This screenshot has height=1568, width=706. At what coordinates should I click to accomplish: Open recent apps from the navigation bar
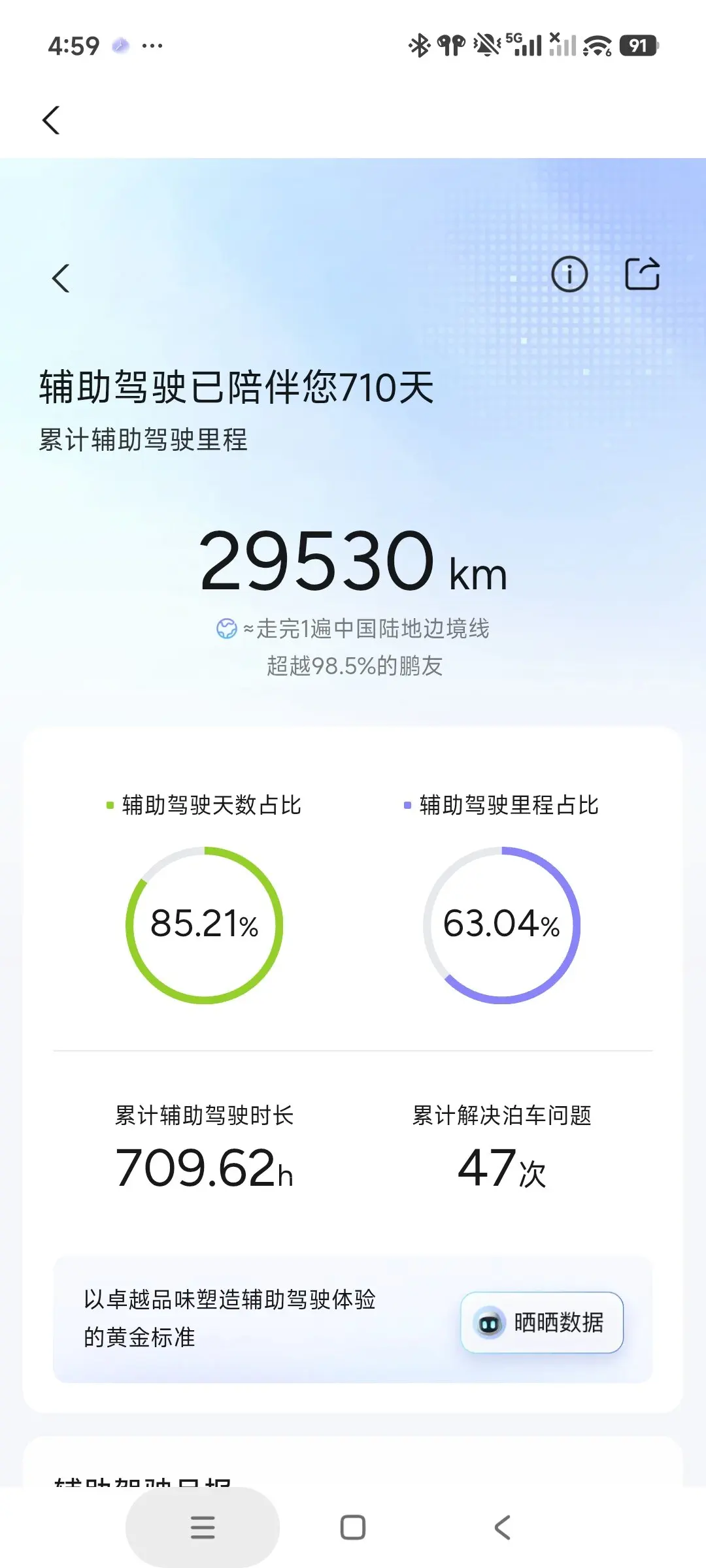(x=203, y=1527)
